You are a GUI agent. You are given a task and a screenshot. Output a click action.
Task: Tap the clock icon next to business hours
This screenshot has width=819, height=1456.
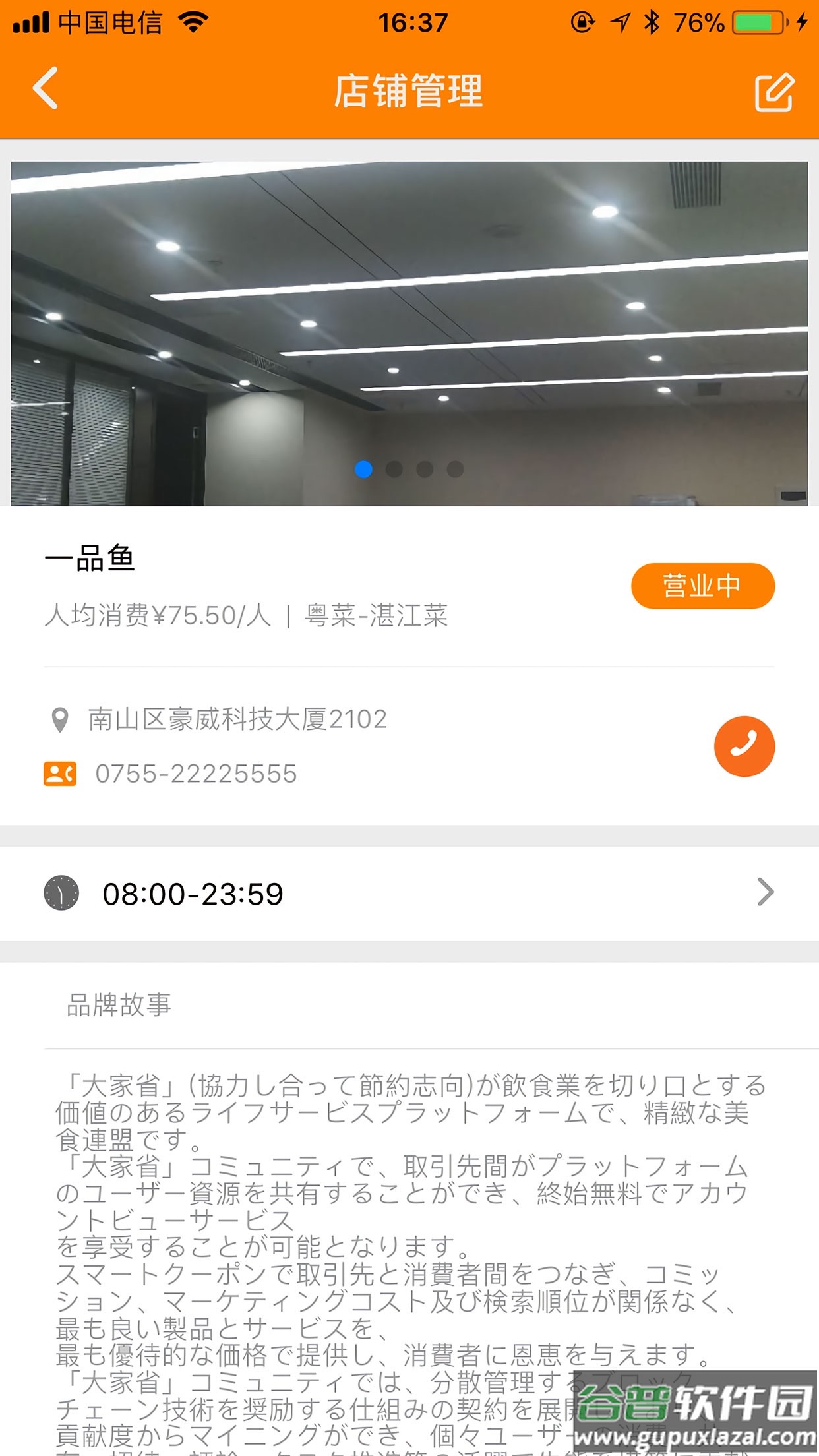[61, 894]
